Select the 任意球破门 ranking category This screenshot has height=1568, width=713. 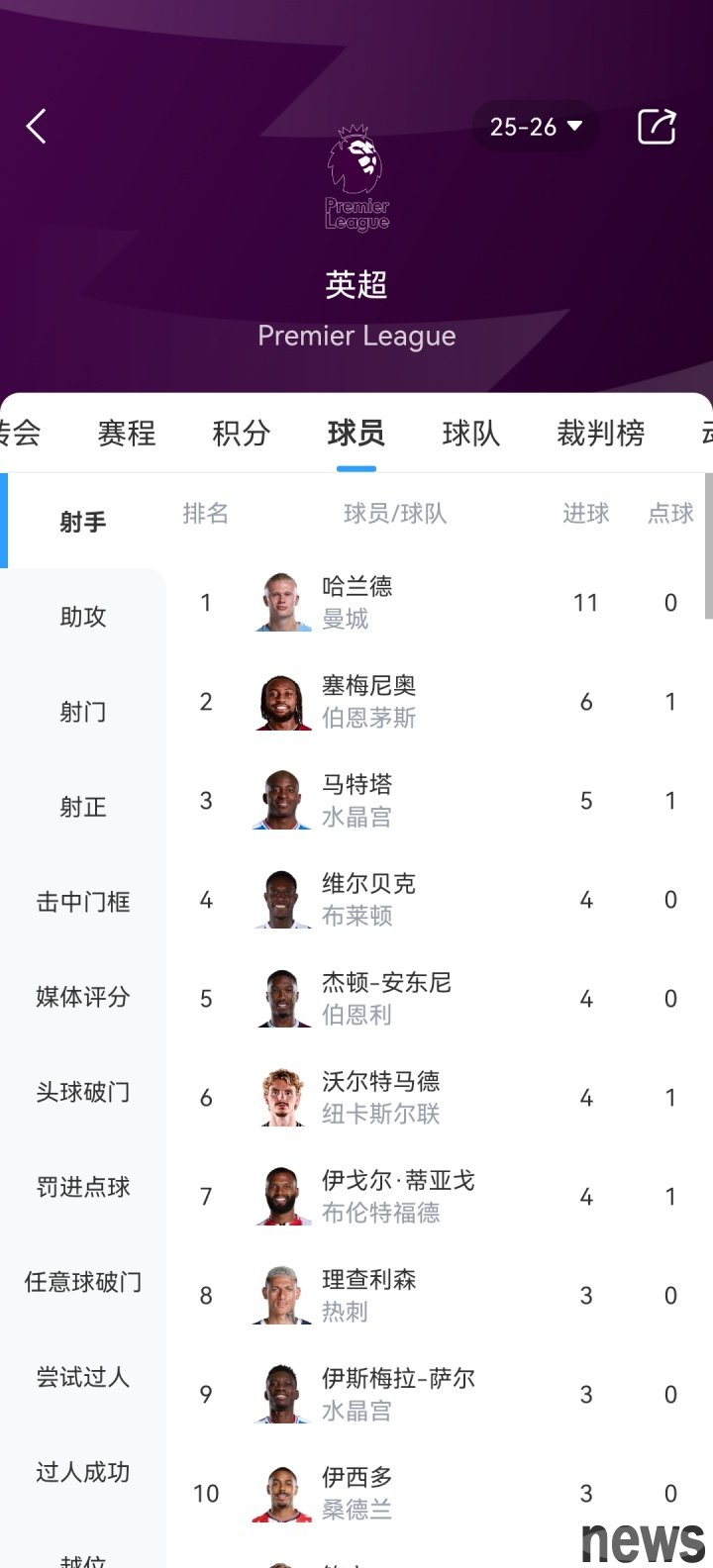click(x=83, y=1282)
